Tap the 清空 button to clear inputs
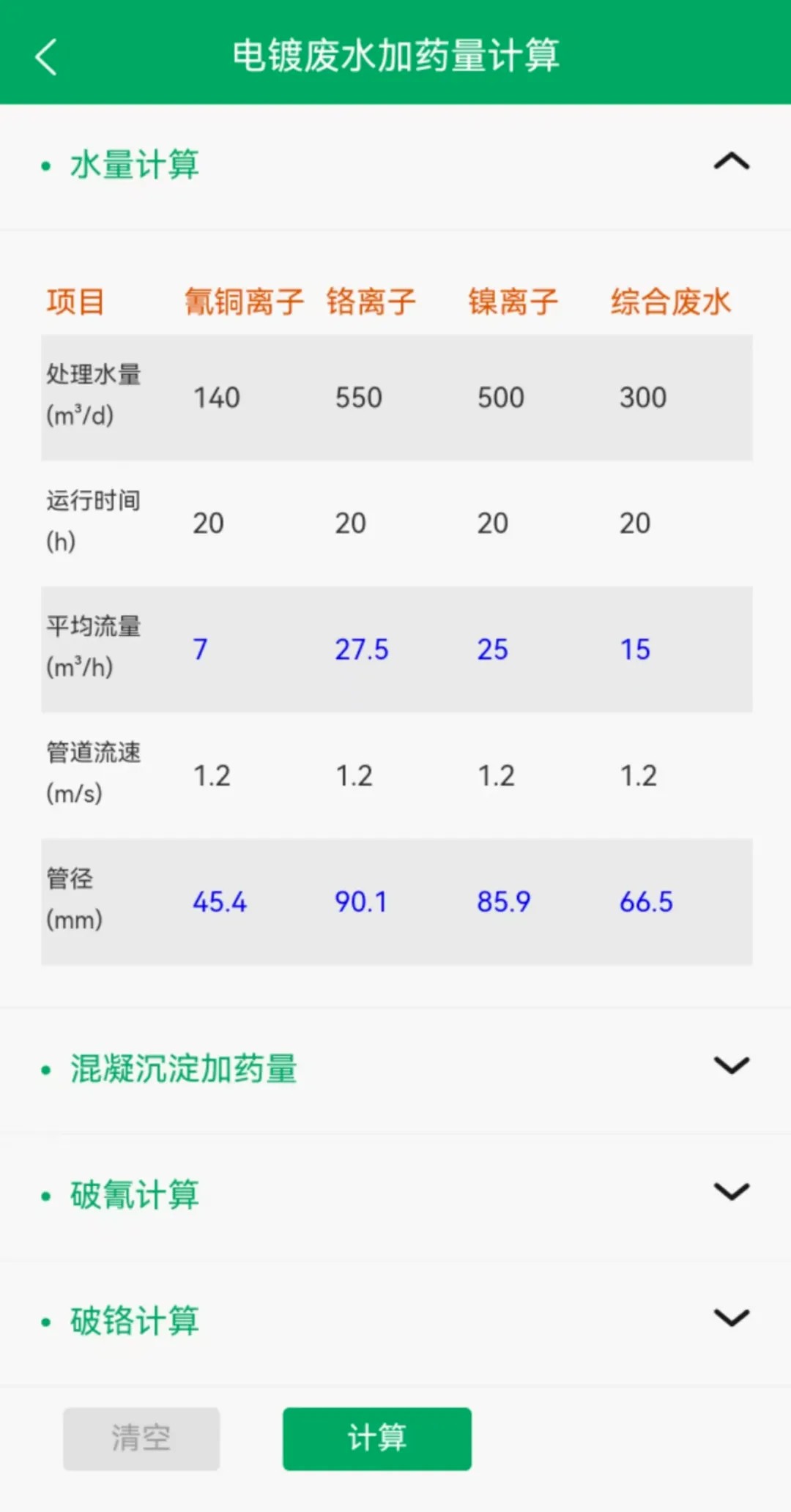The width and height of the screenshot is (791, 1512). (141, 1438)
